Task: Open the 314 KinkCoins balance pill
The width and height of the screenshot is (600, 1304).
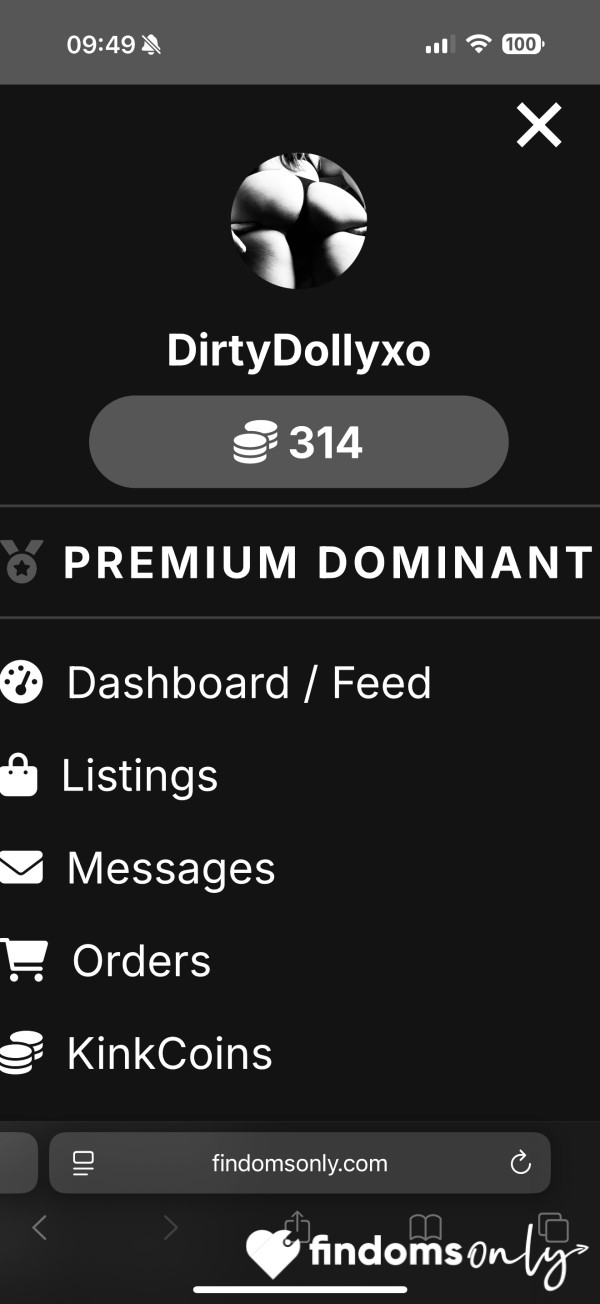Action: point(299,442)
